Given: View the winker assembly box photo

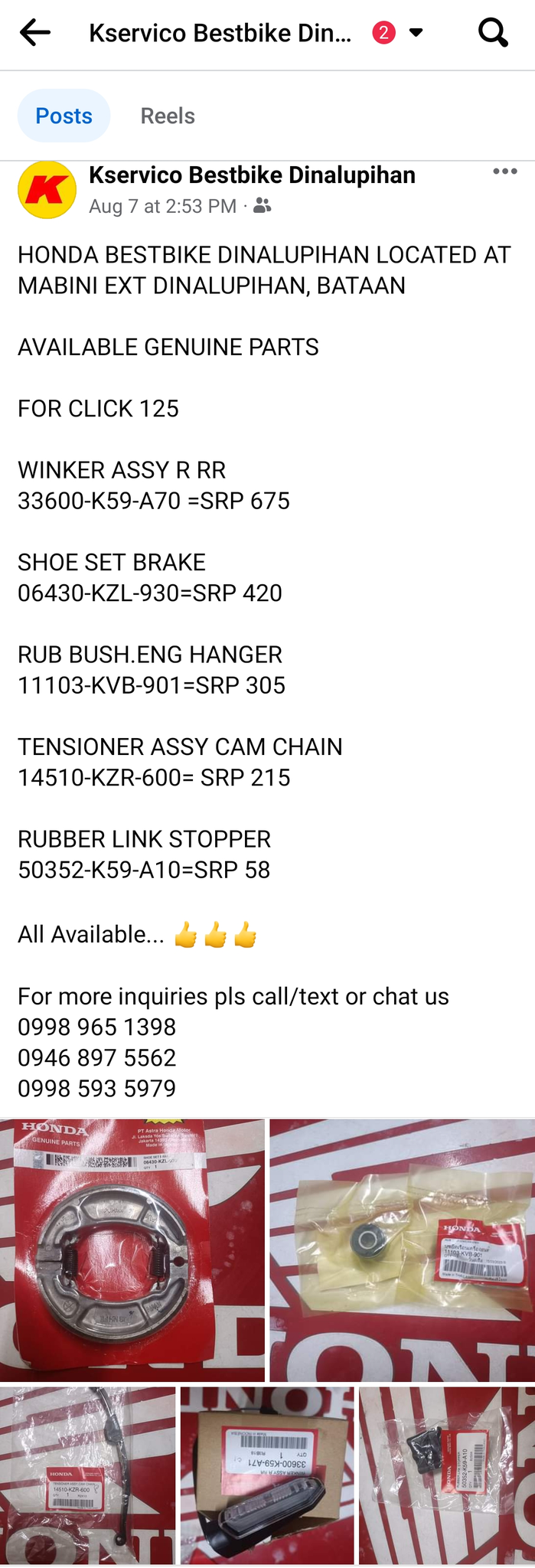Looking at the screenshot, I should pos(267,1475).
